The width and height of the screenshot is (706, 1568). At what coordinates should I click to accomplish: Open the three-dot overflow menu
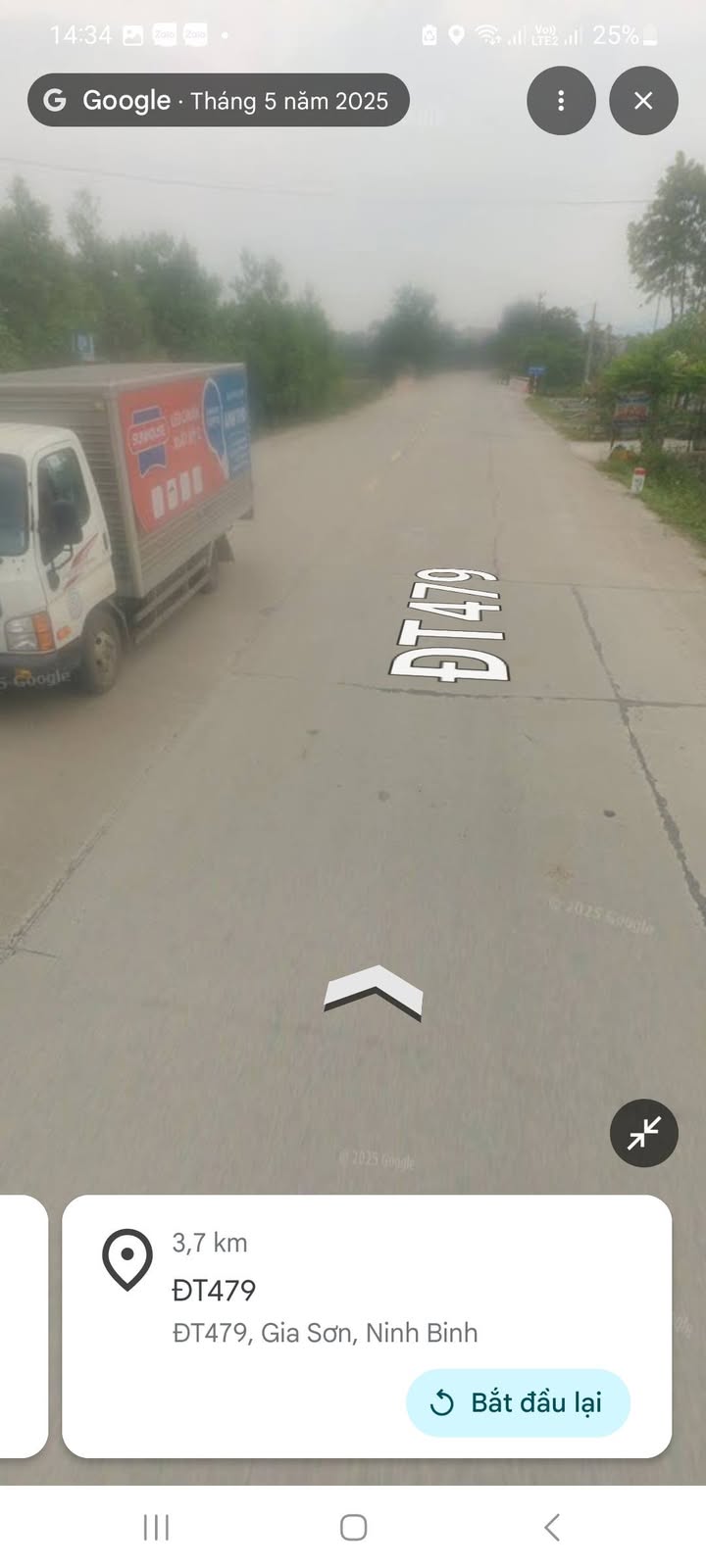click(x=561, y=100)
